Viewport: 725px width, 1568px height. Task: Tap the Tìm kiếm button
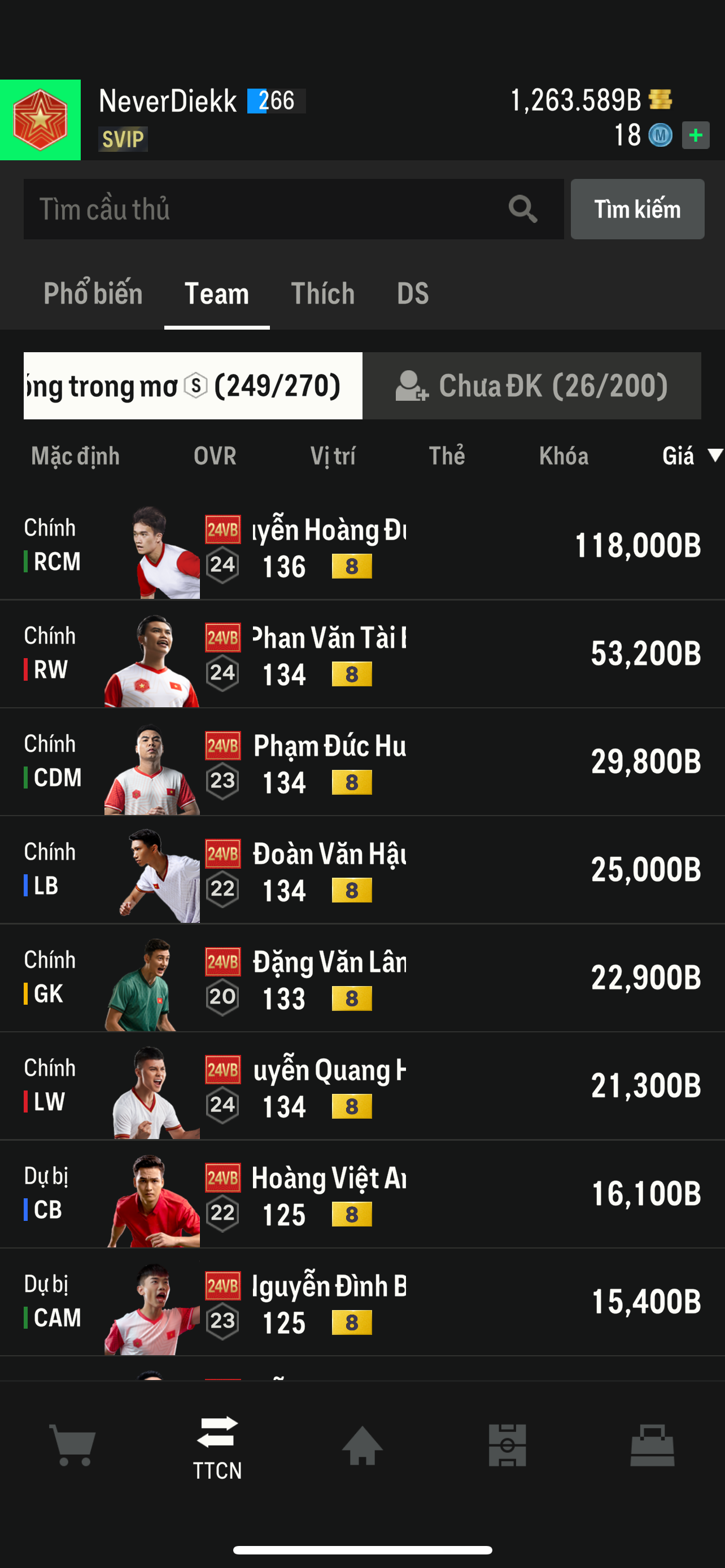637,209
